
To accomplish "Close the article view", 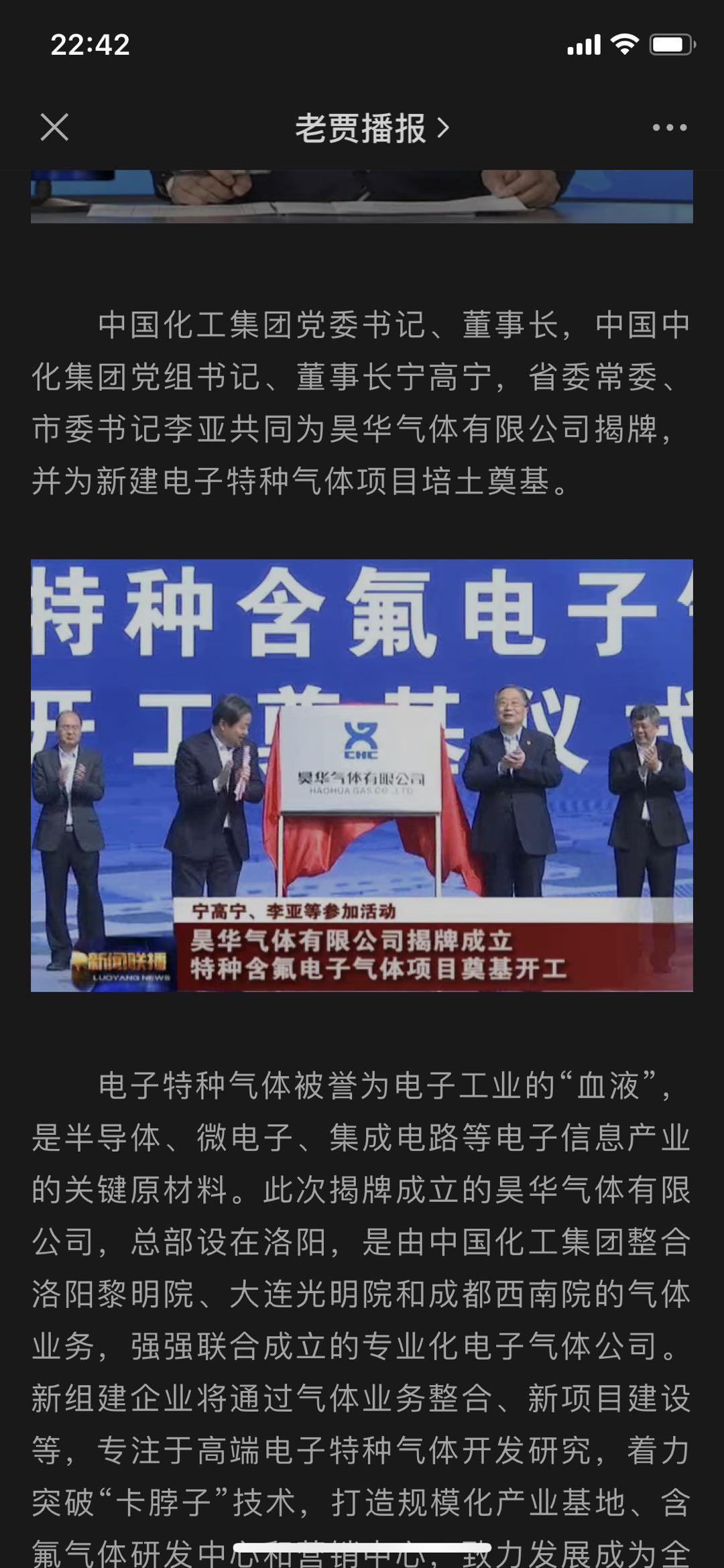I will pyautogui.click(x=54, y=127).
